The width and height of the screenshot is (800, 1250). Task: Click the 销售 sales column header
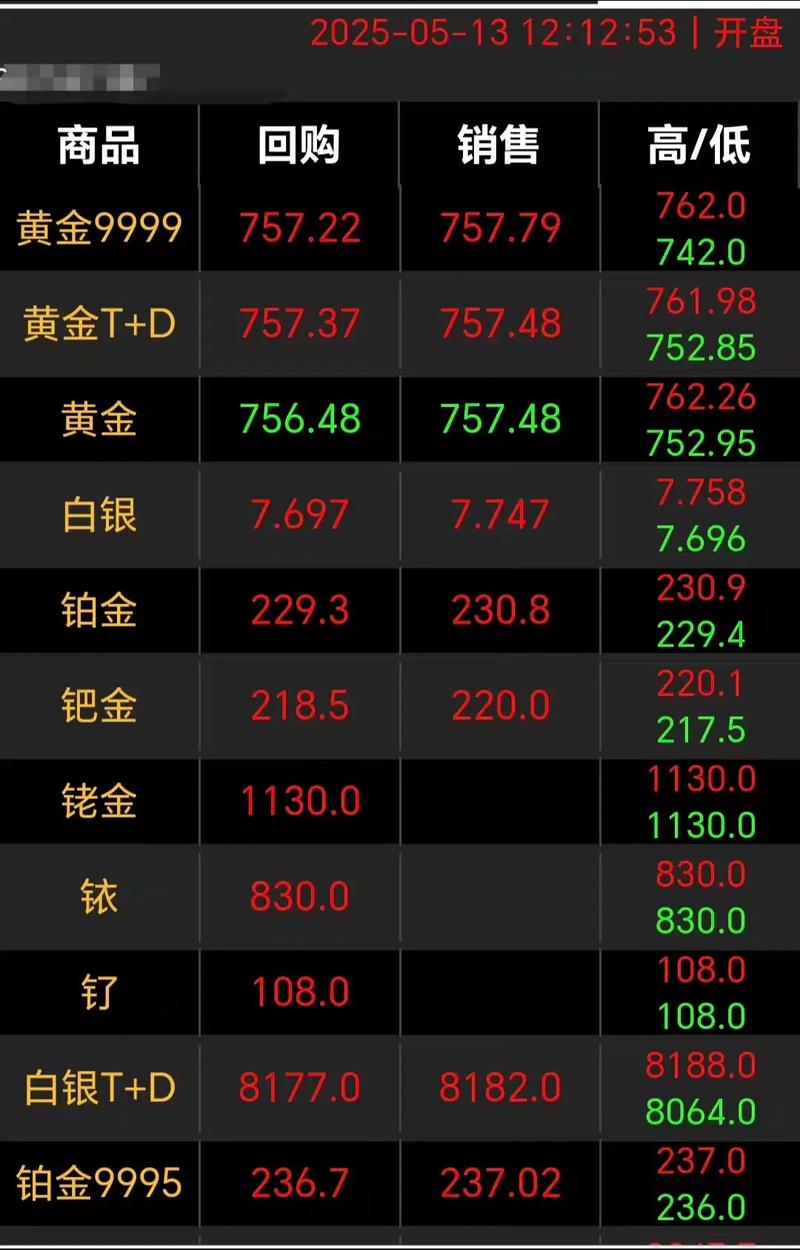coord(498,147)
